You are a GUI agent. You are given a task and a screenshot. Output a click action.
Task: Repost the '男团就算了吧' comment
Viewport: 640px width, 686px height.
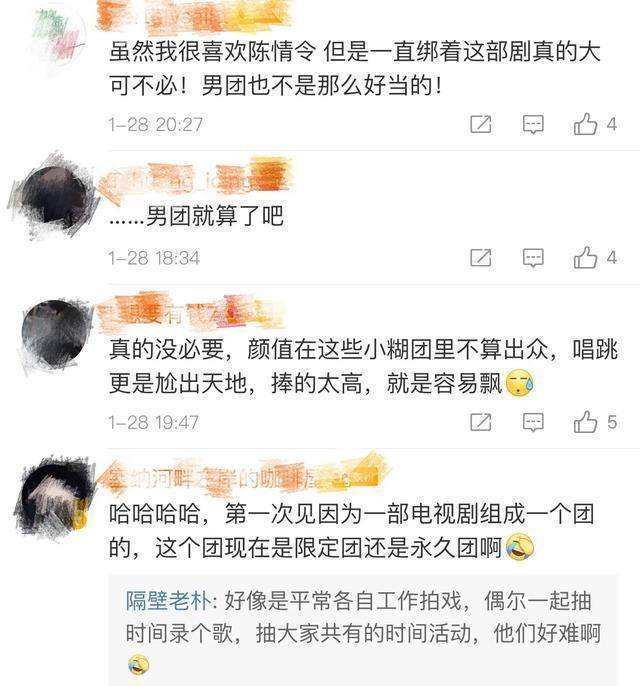pos(481,258)
